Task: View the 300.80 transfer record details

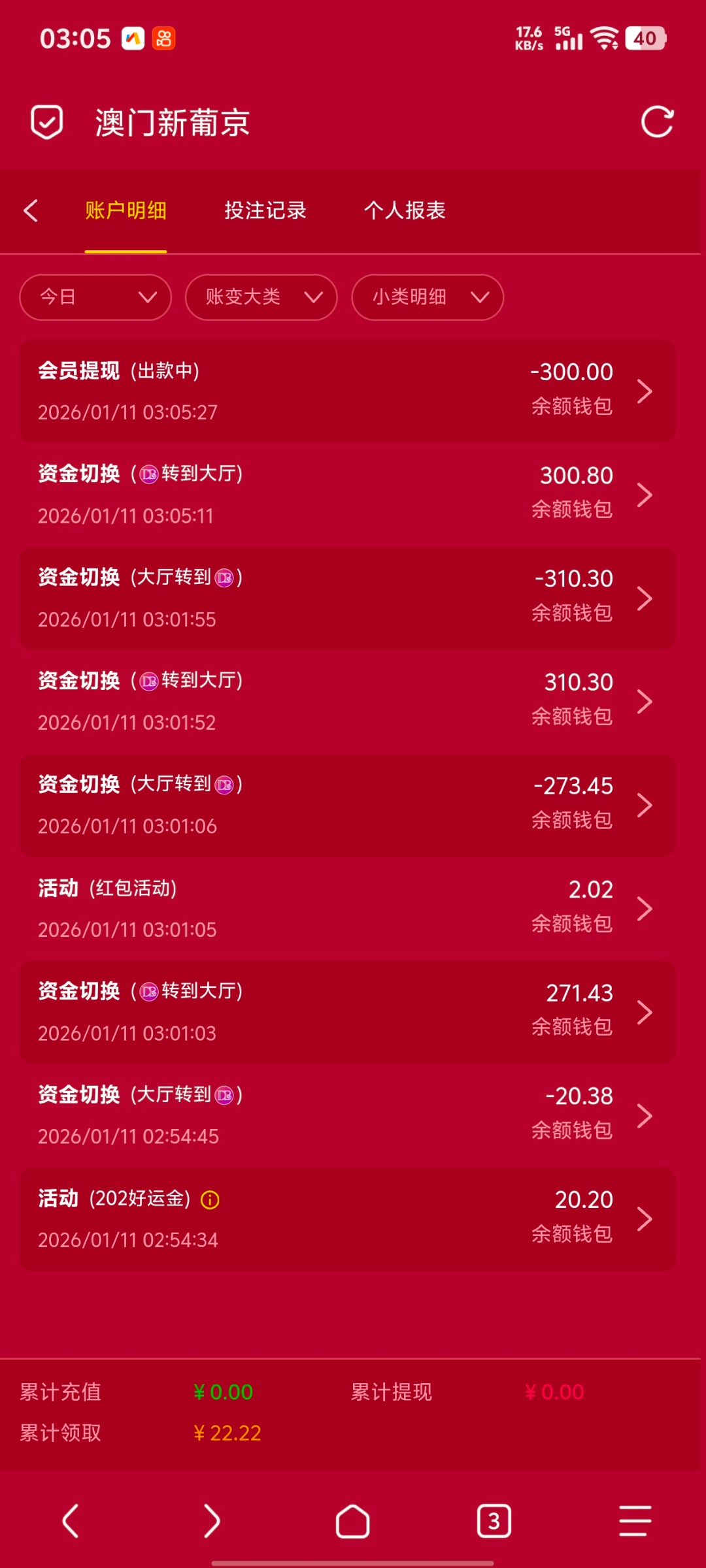Action: pyautogui.click(x=347, y=495)
